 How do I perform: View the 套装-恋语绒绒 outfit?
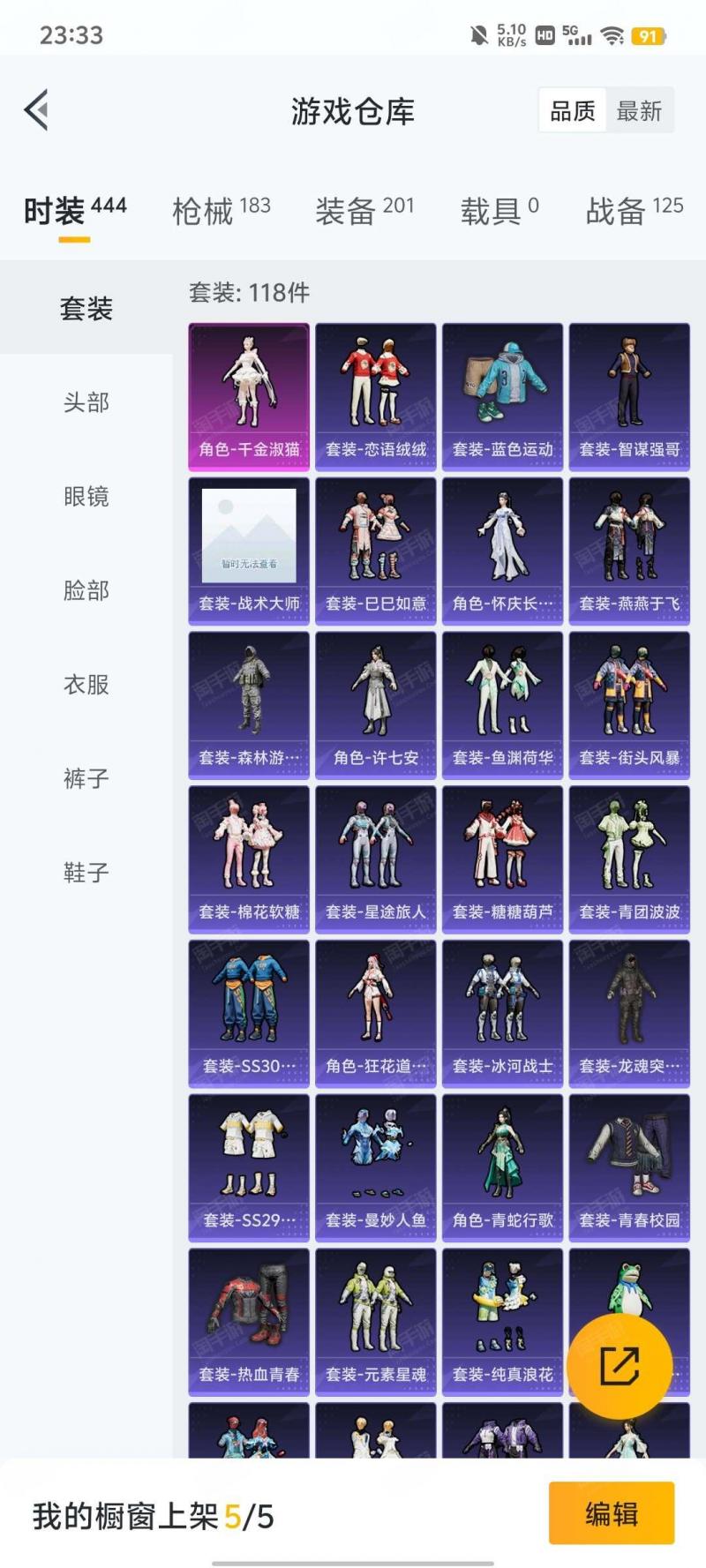376,396
